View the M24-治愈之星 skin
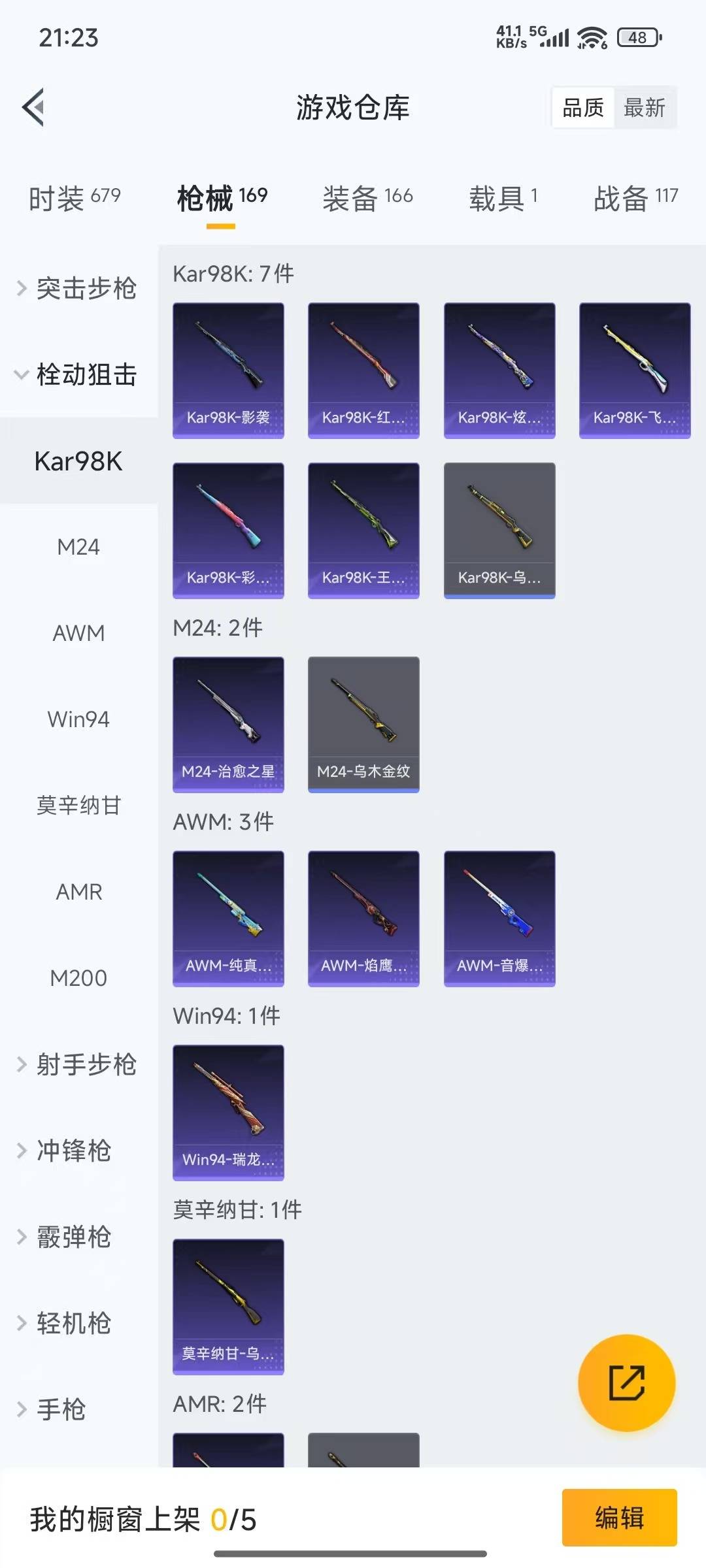This screenshot has width=706, height=1568. 228,724
